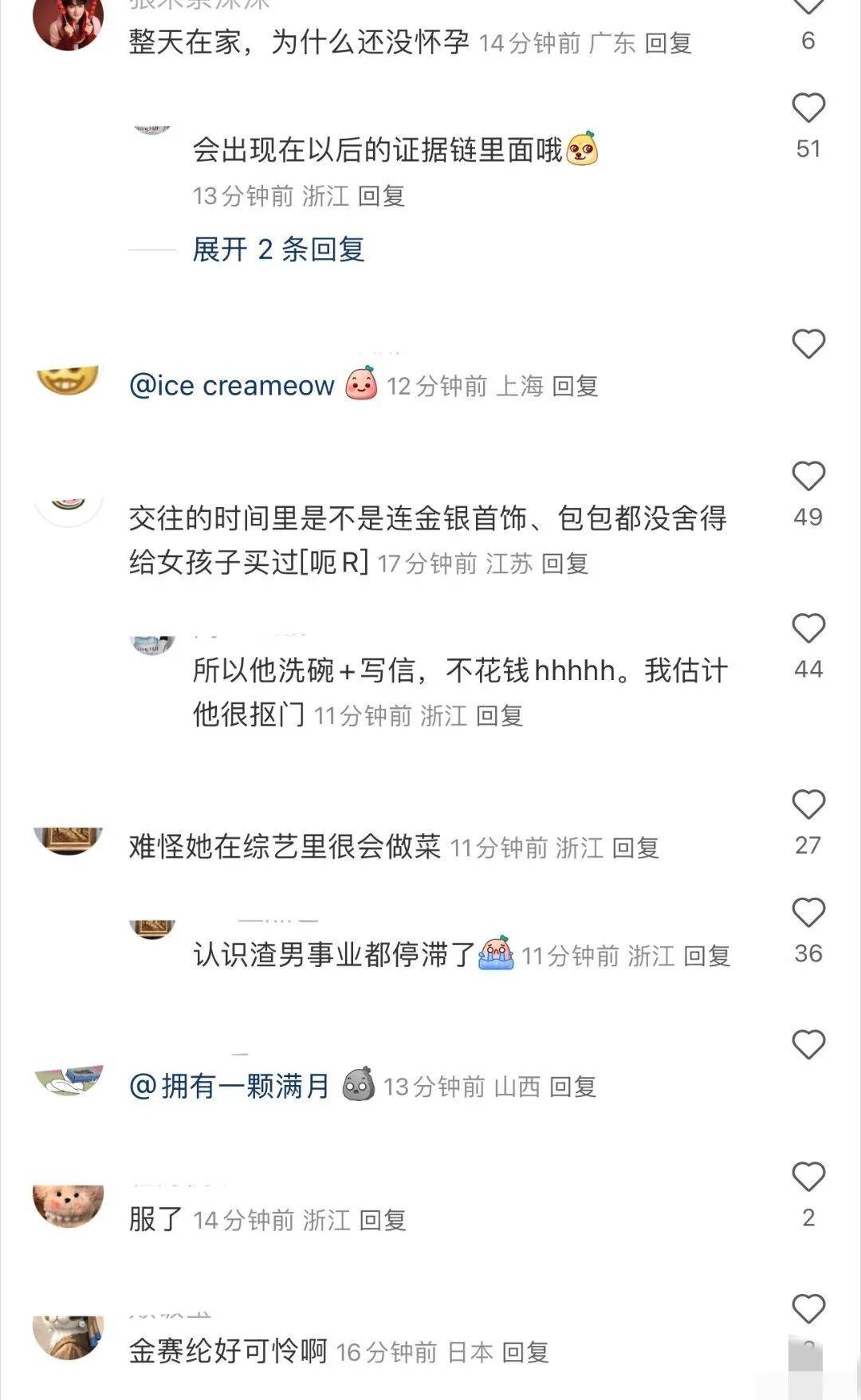Like the reply 认识渣男事业都停滞了
Viewport: 861px width, 1400px height.
pos(808,913)
